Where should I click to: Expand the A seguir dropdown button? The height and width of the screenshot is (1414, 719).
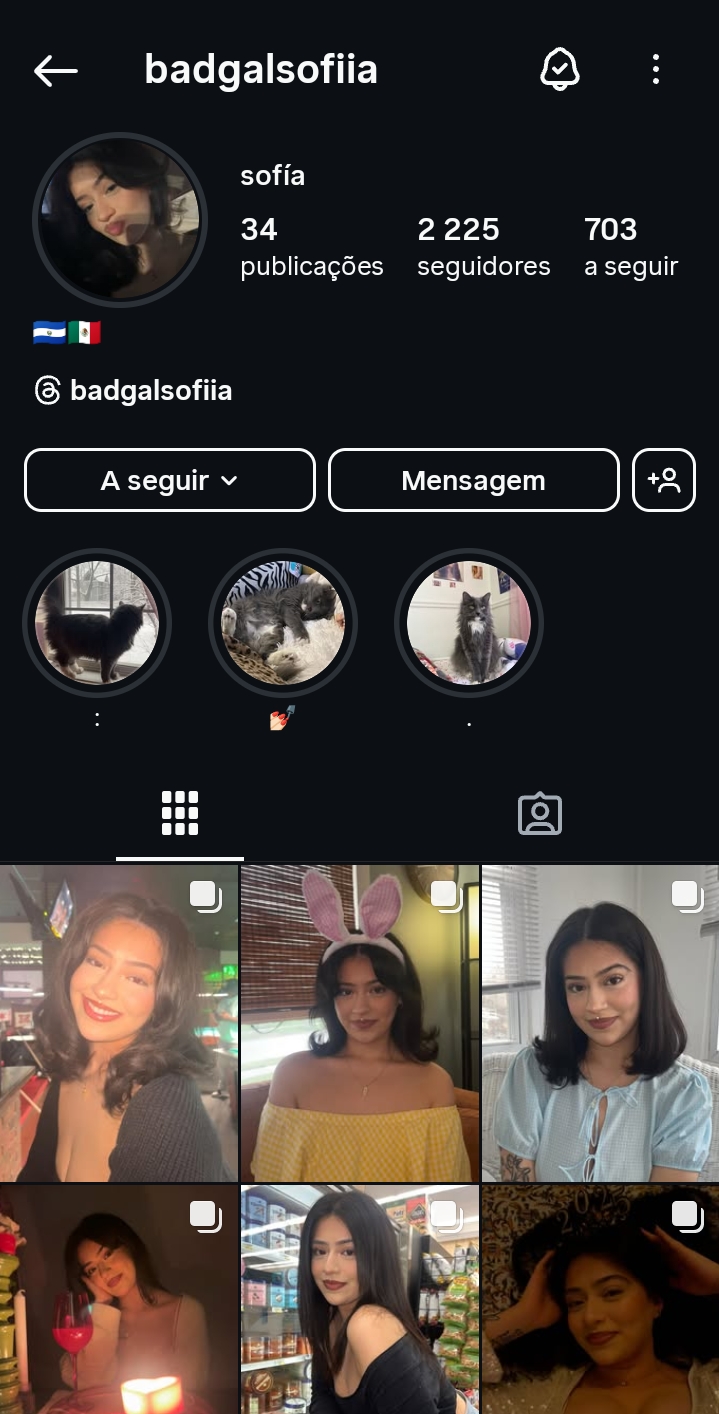(x=170, y=480)
